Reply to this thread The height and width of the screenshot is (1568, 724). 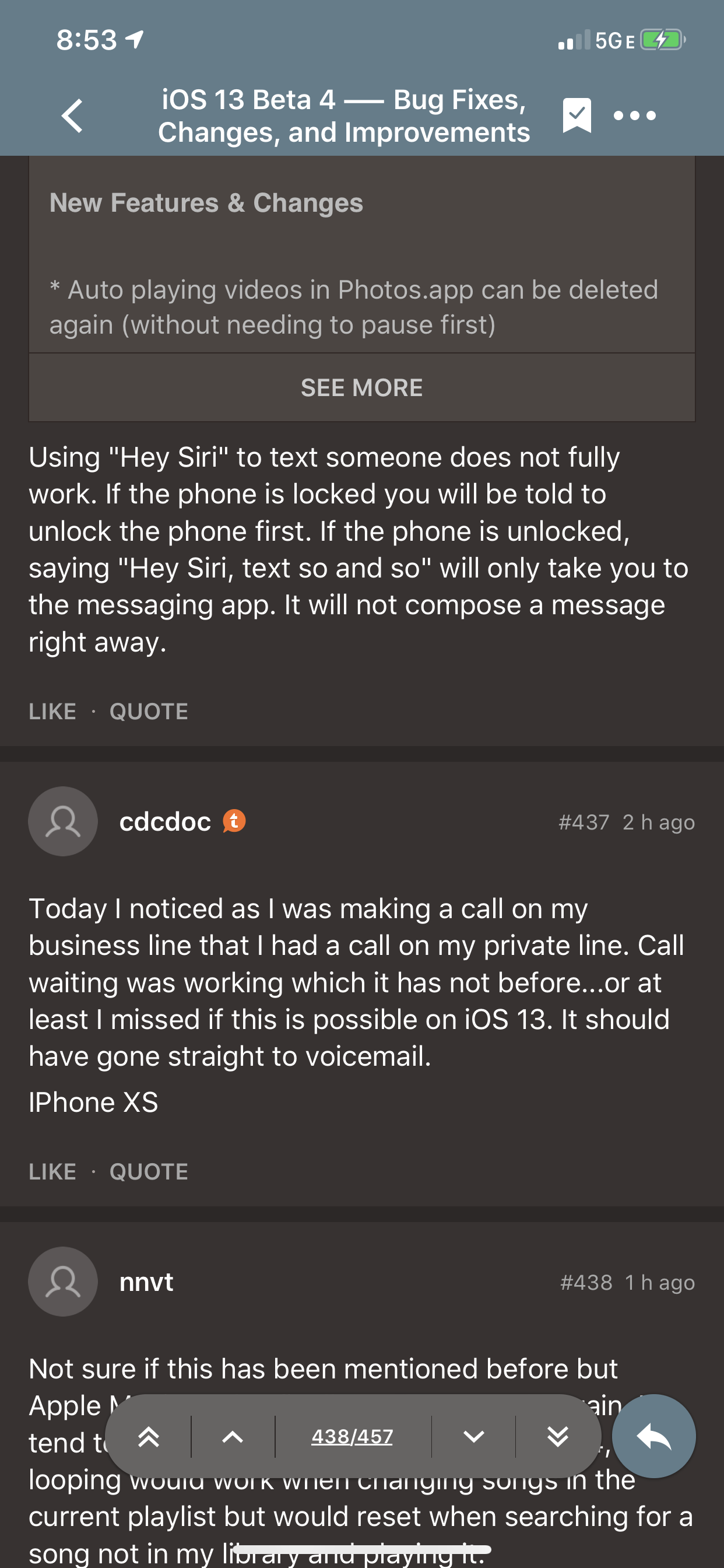pos(653,1437)
